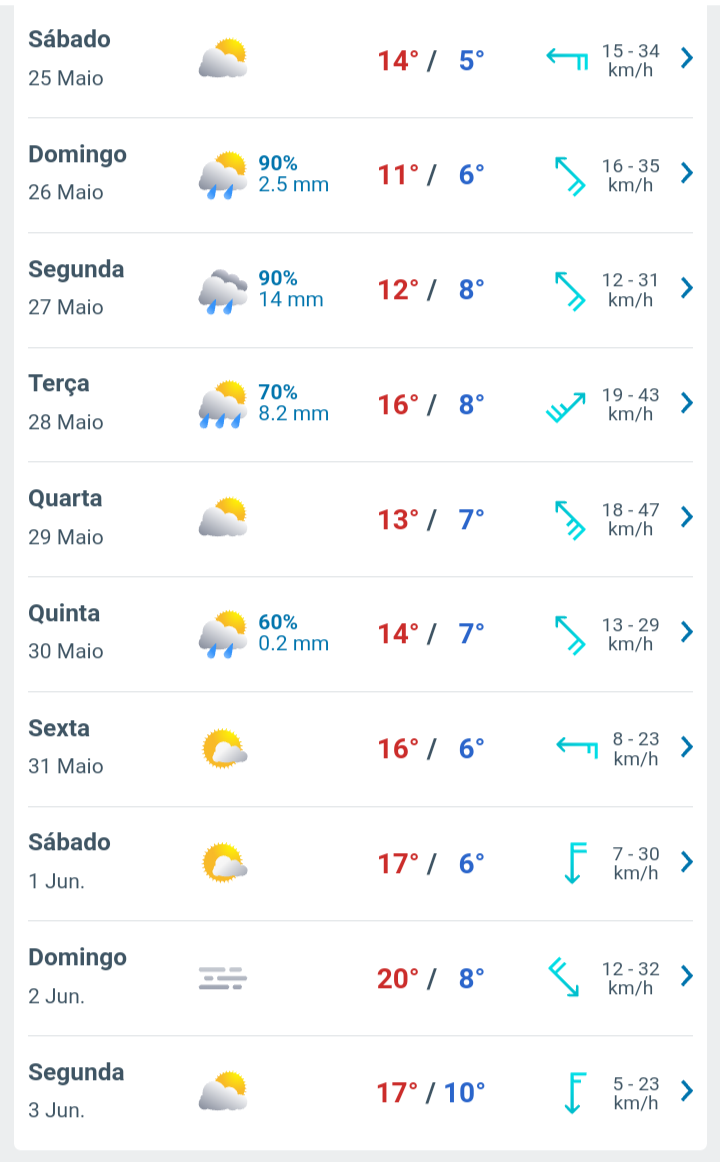Open the forecast for Sábado 25 Maio
720x1162 pixels.
tap(360, 59)
